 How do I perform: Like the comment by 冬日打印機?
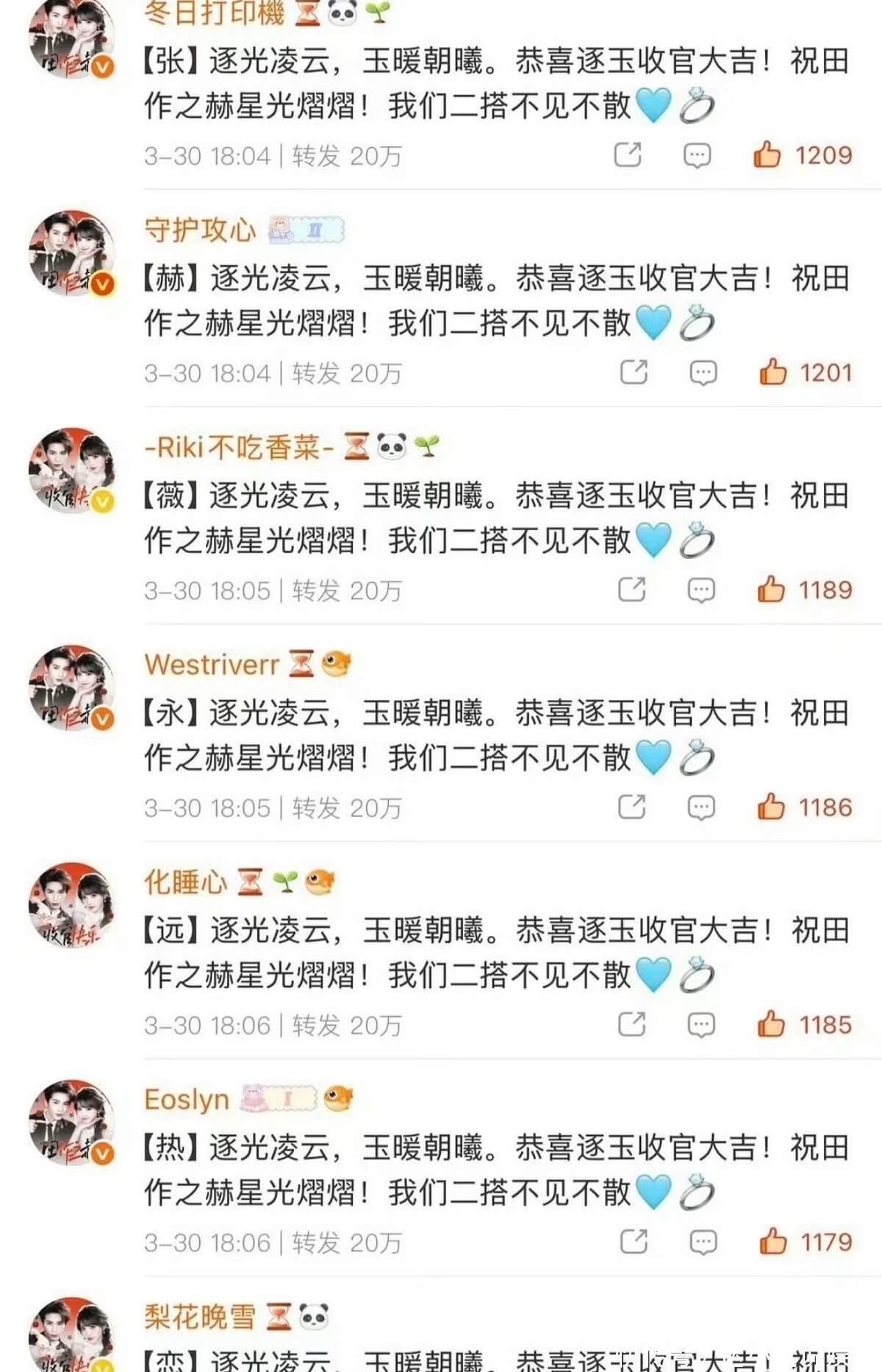[x=767, y=155]
